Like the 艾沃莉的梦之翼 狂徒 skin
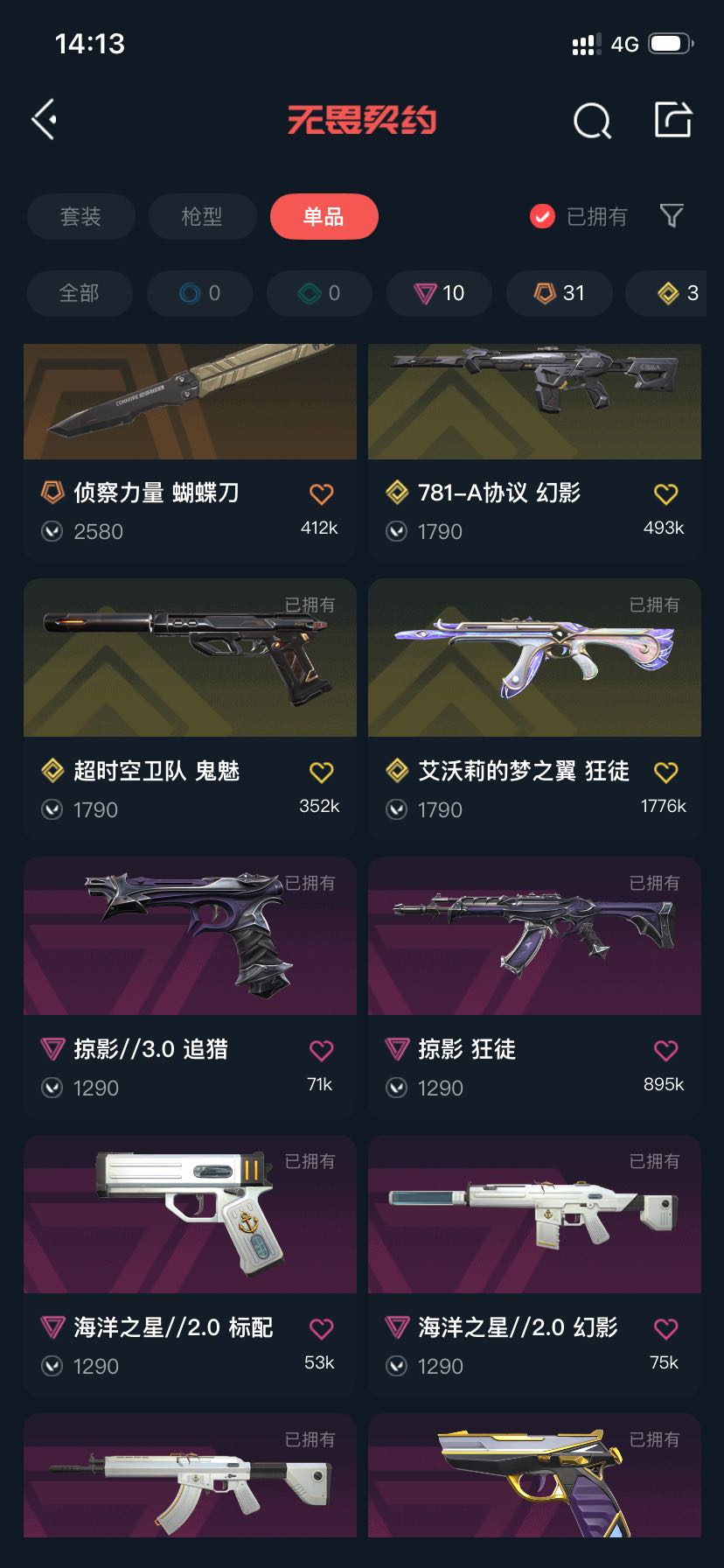724x1568 pixels. click(x=665, y=773)
